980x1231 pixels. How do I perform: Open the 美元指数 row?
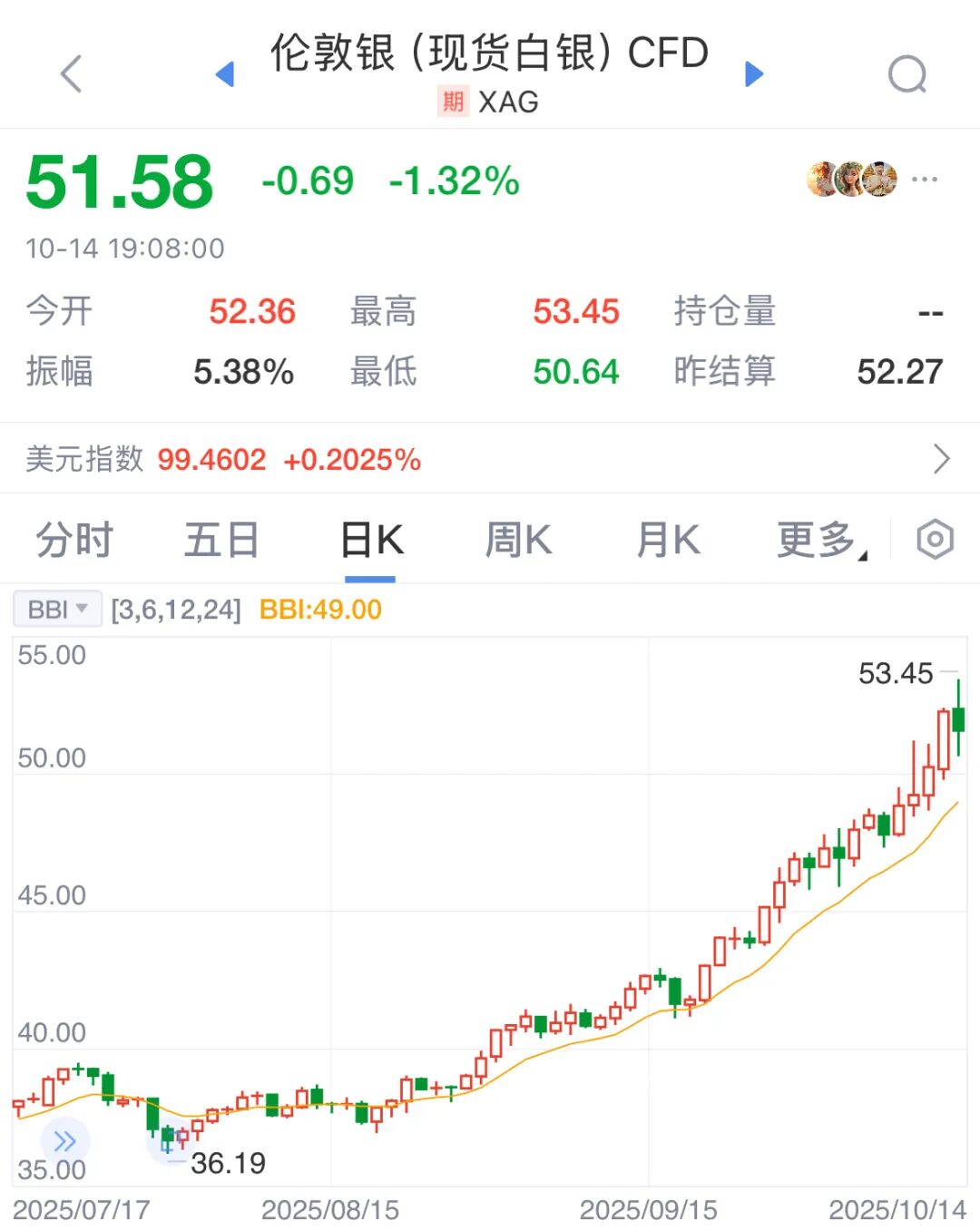click(490, 459)
